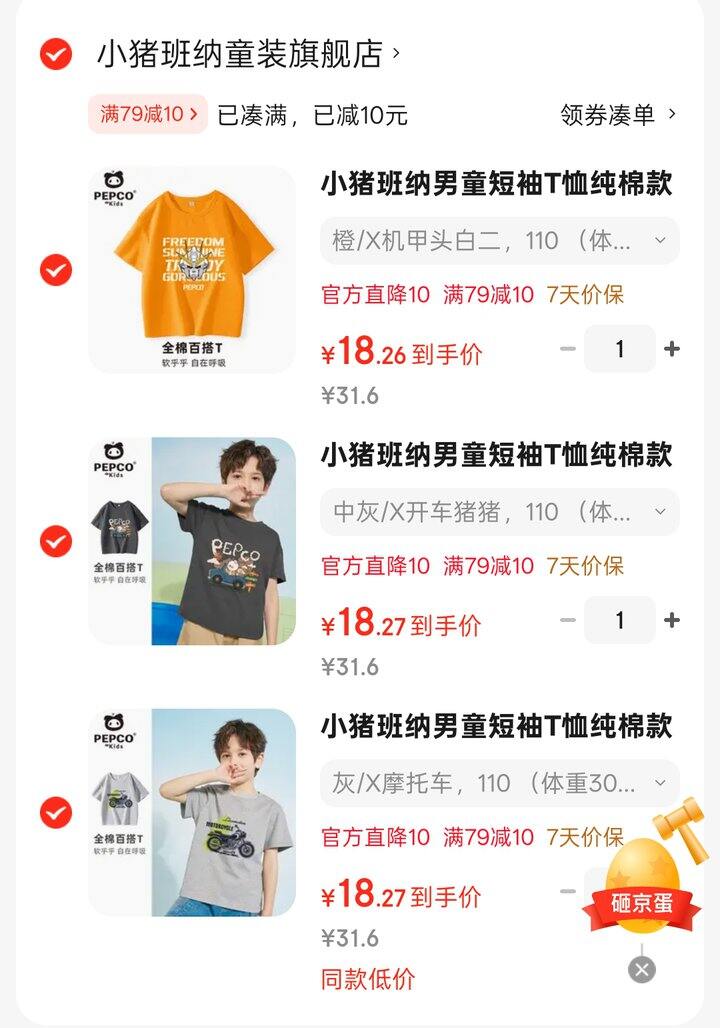Open the dark gray T-shirt product image
The width and height of the screenshot is (720, 1028).
pyautogui.click(x=192, y=541)
